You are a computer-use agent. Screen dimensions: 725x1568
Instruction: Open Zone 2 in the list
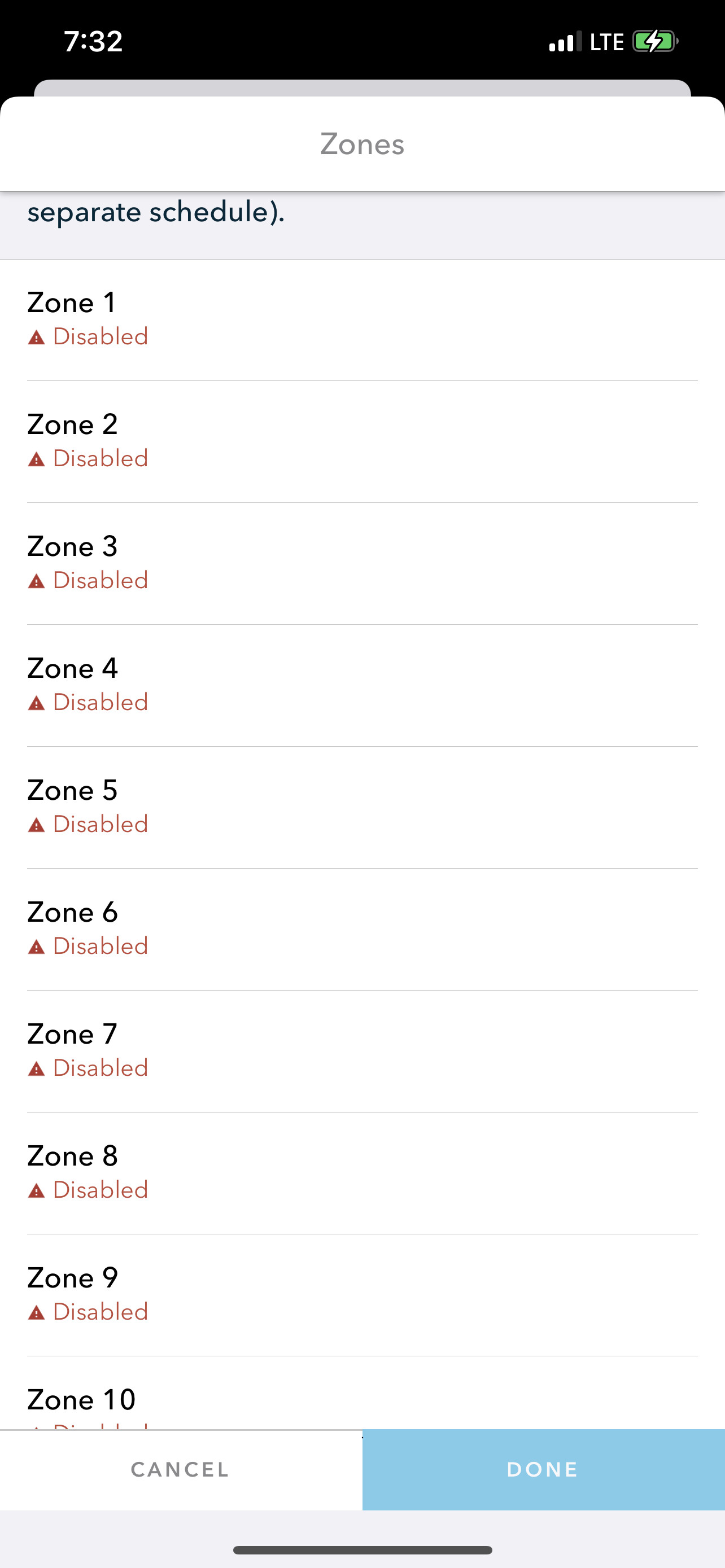click(362, 442)
